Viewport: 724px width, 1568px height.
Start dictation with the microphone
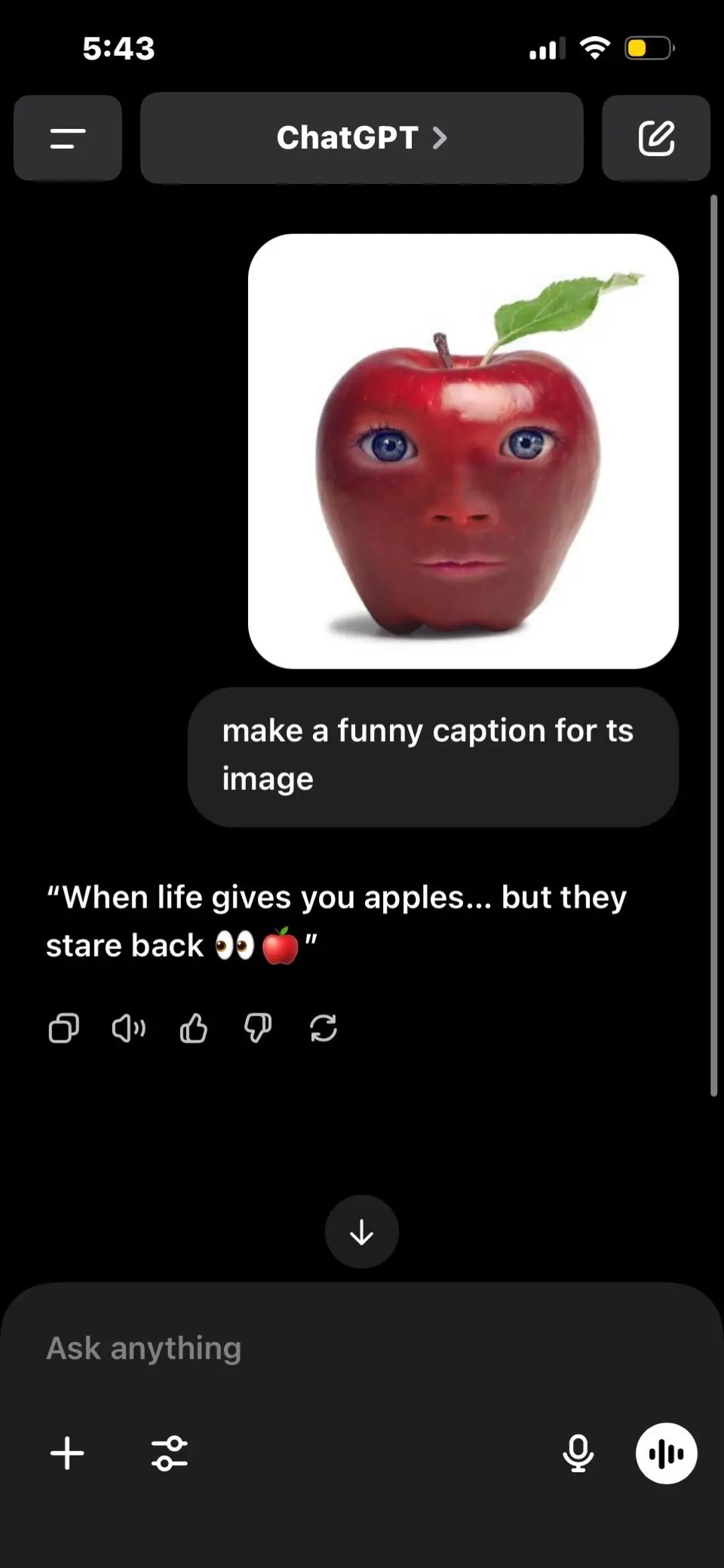click(578, 1453)
